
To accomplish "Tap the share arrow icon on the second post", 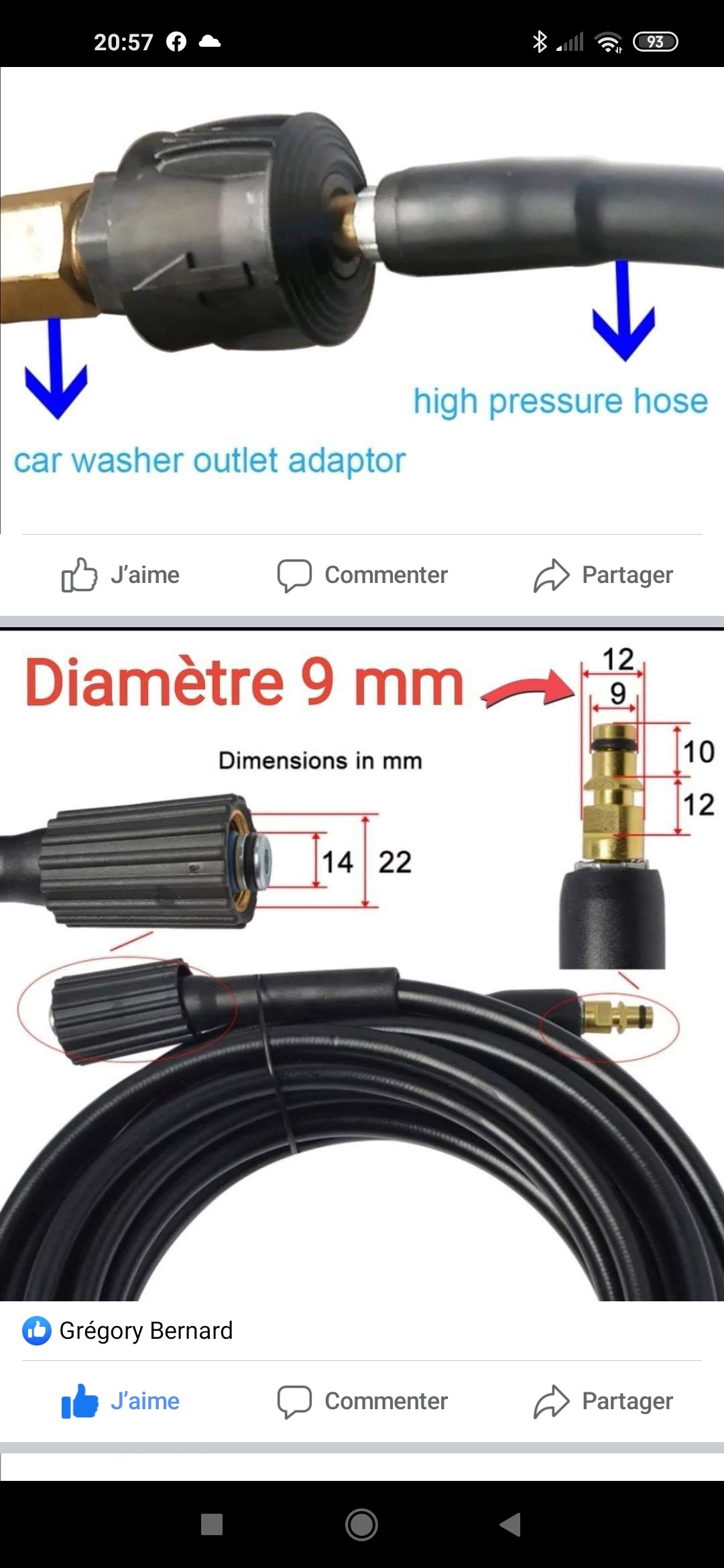I will coord(551,1400).
